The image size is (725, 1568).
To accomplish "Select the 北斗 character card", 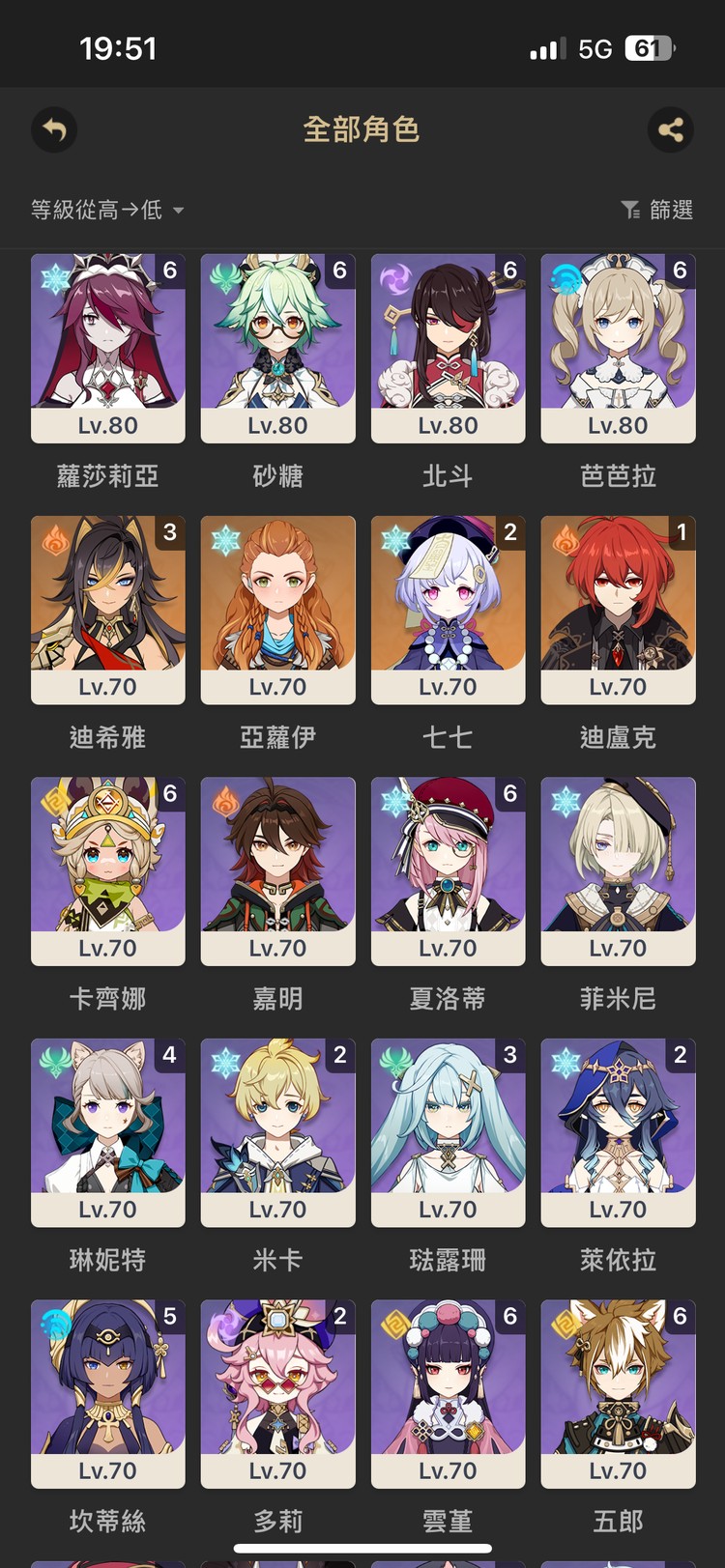I will (x=448, y=348).
